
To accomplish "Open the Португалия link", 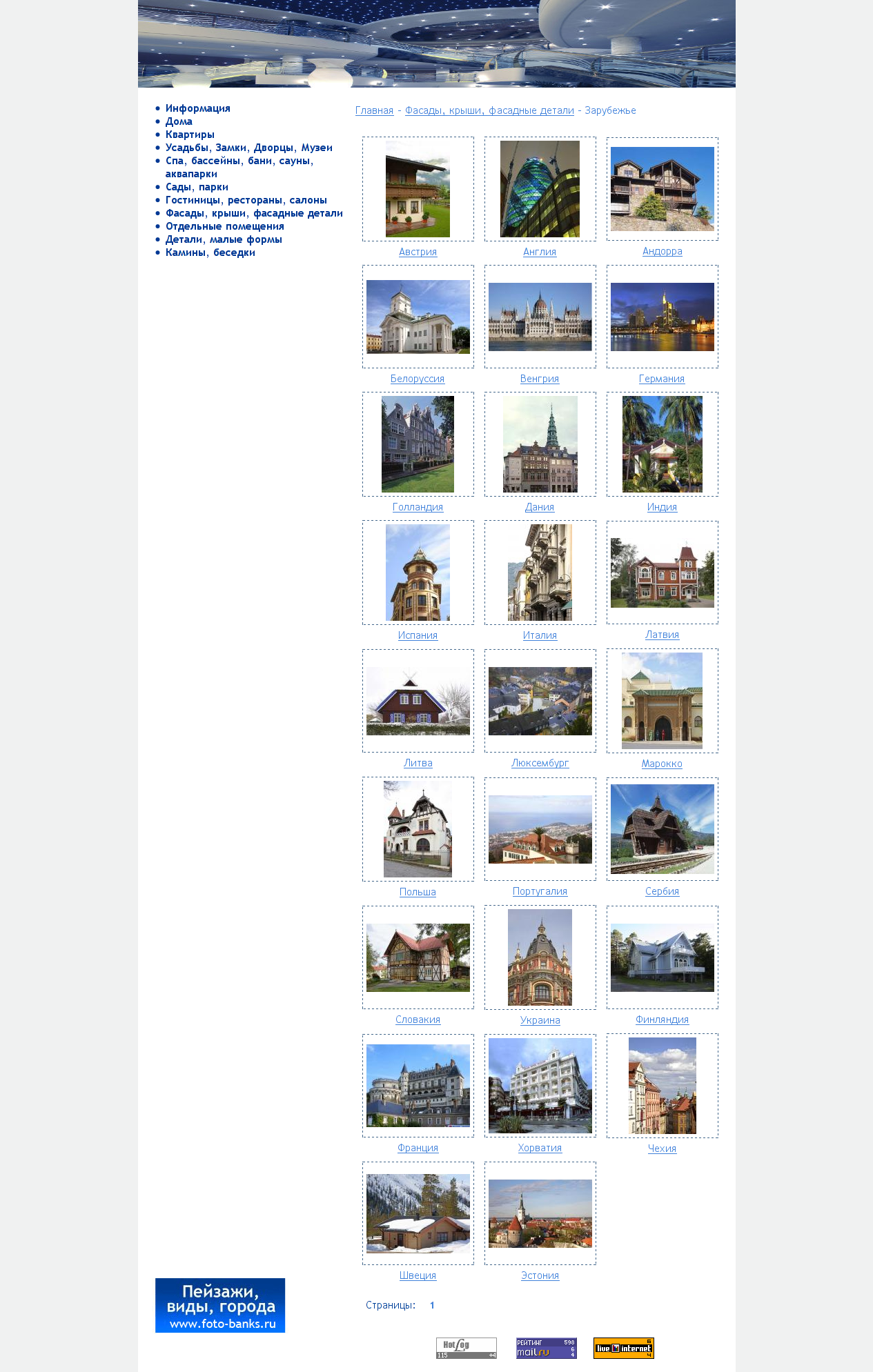I will coord(540,891).
